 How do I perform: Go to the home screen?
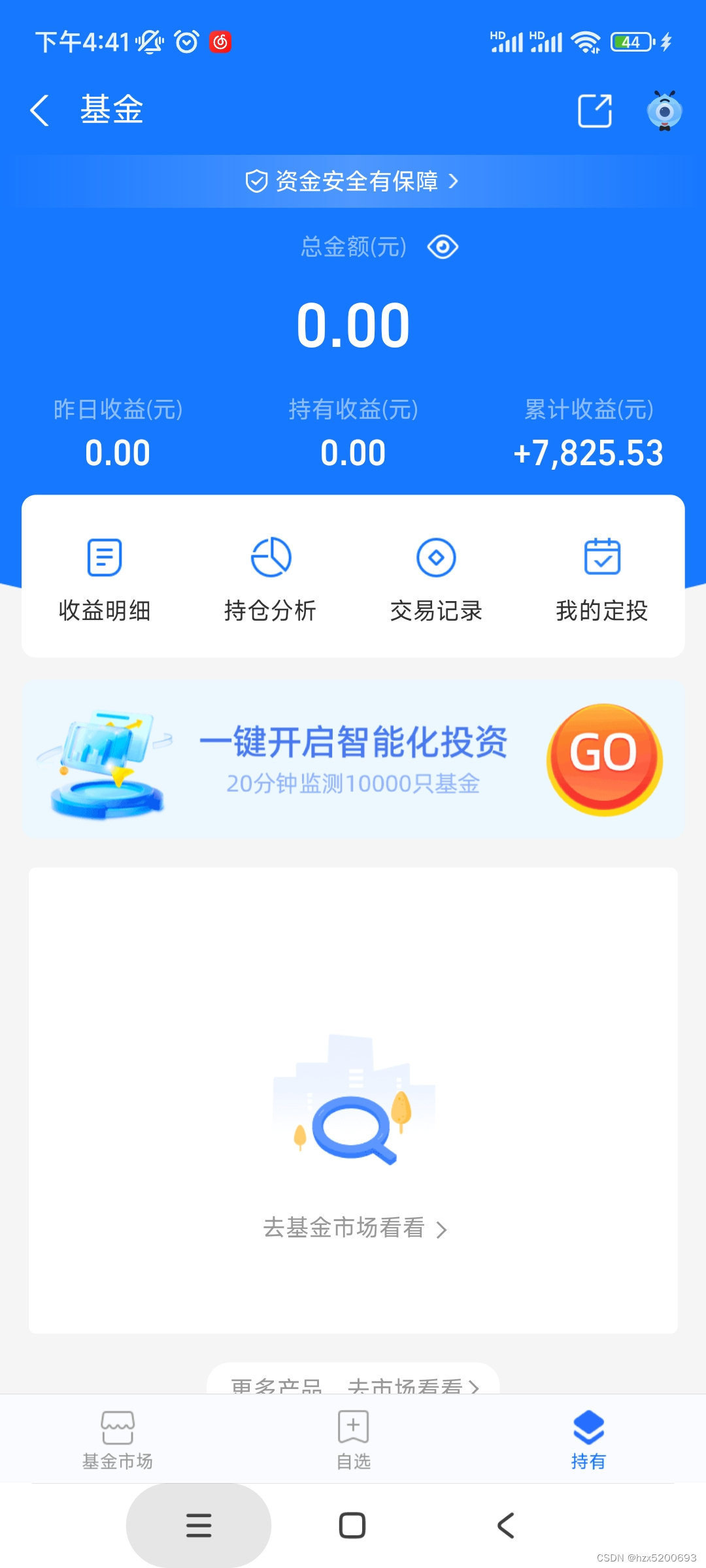(x=352, y=1526)
